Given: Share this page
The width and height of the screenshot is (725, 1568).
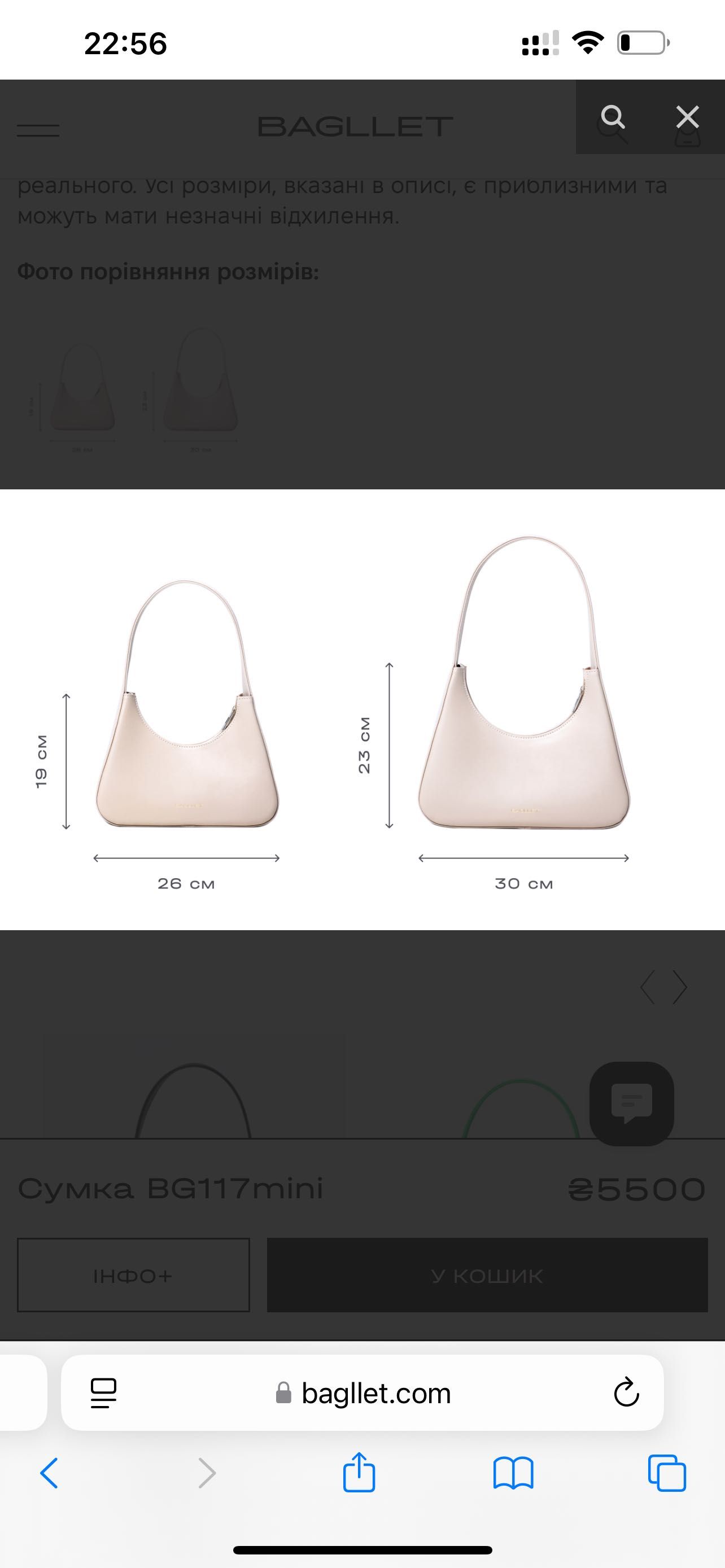Looking at the screenshot, I should click(359, 1473).
